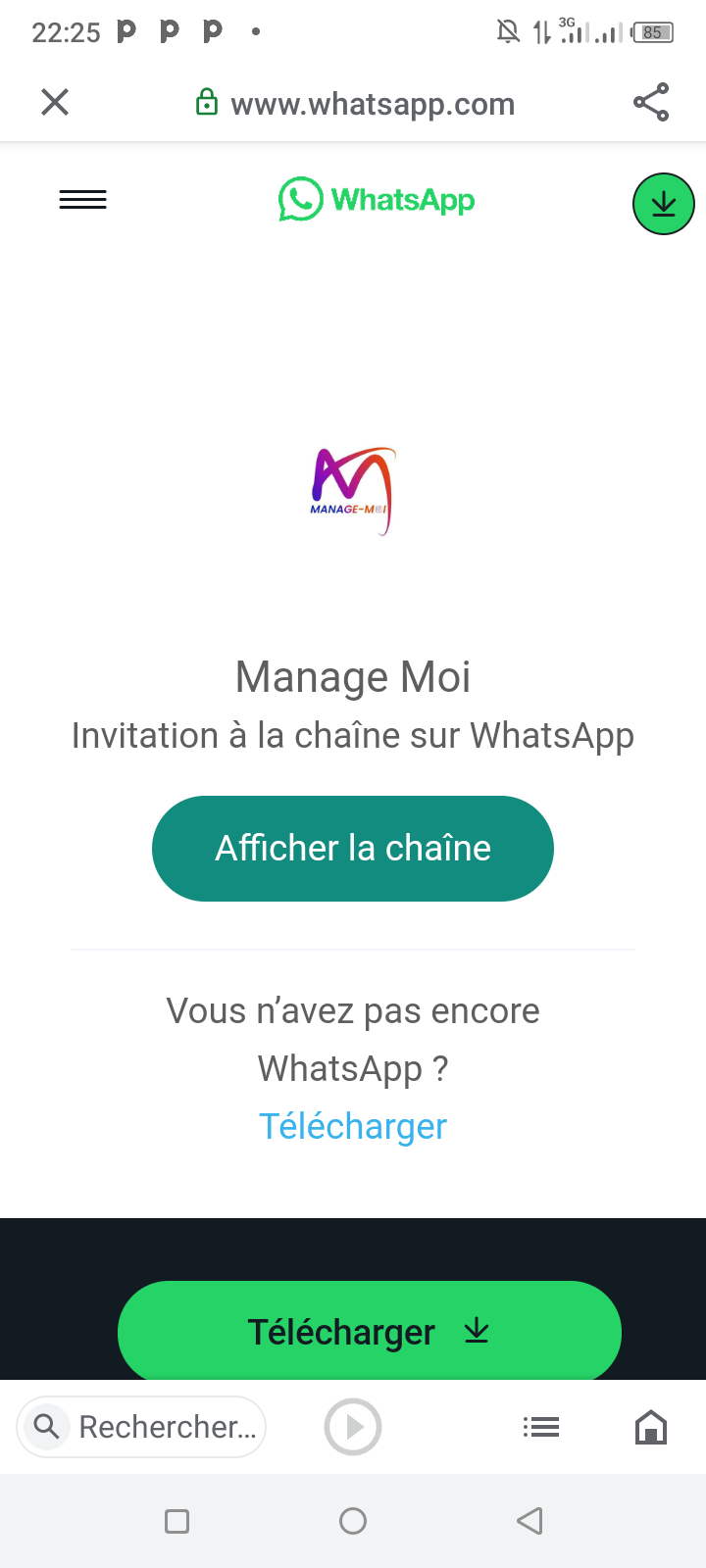Viewport: 706px width, 1568px height.
Task: Open the blue Télécharger link
Action: coord(353,1126)
